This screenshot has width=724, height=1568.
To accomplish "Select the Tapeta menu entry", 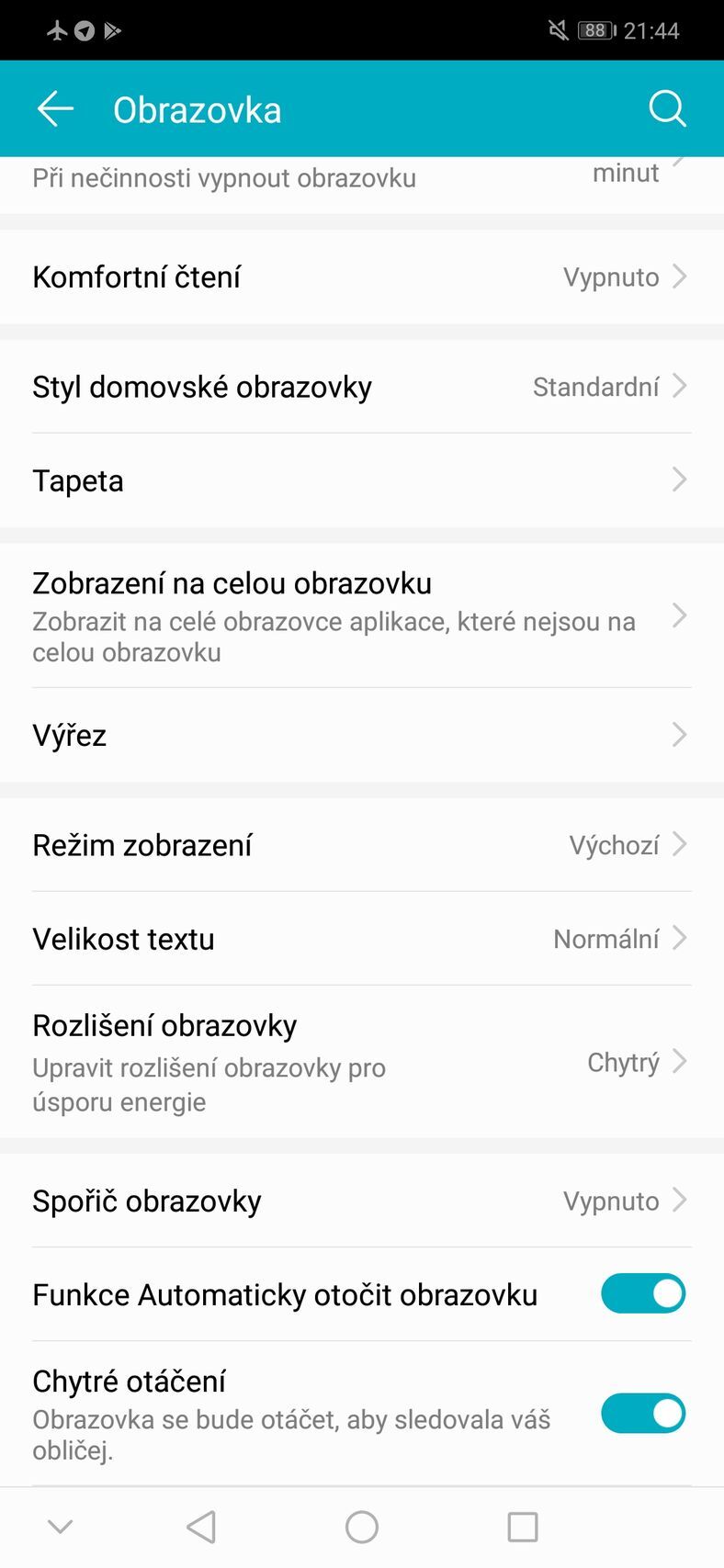I will 361,479.
